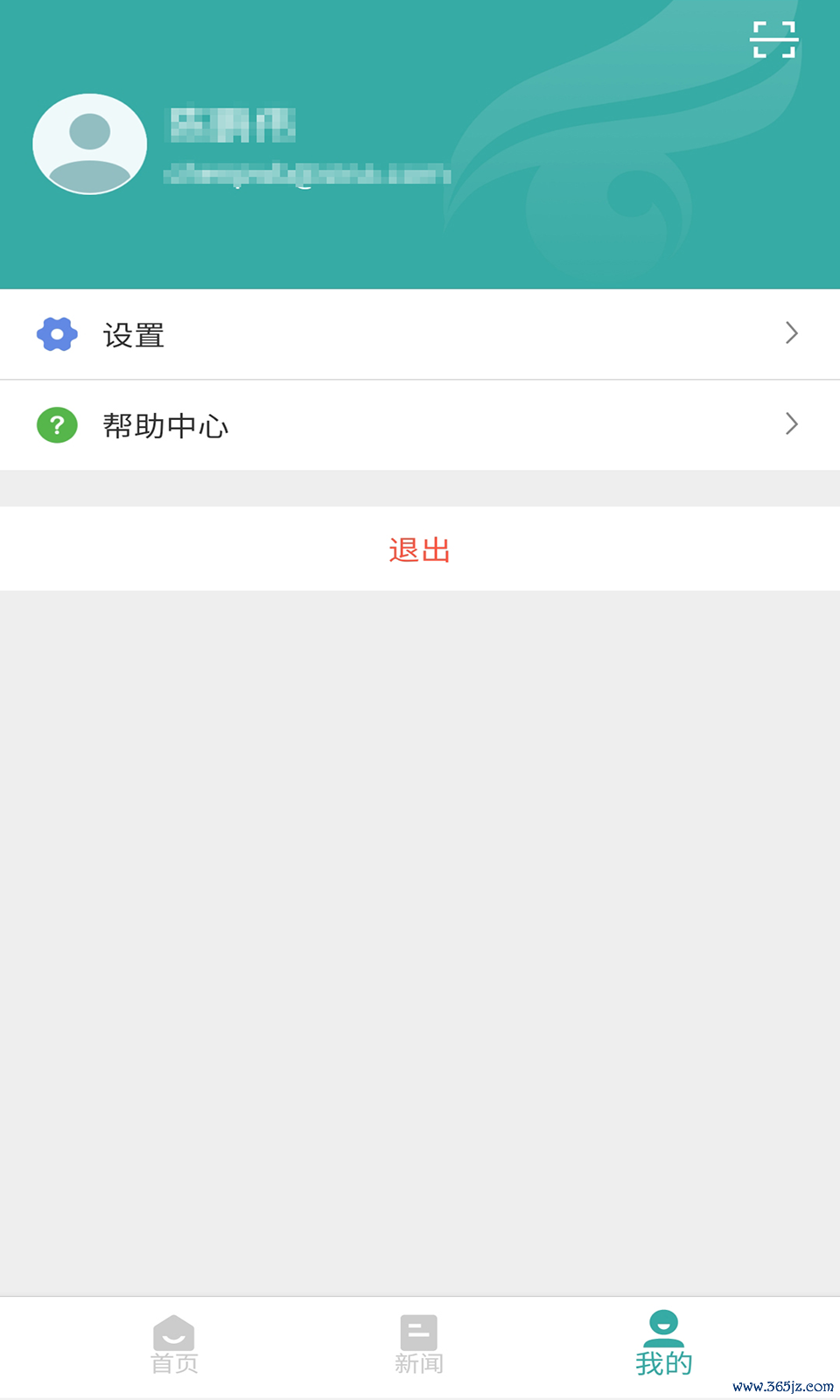Switch to the 新闻 tab
The height and width of the screenshot is (1400, 840).
click(x=419, y=1347)
